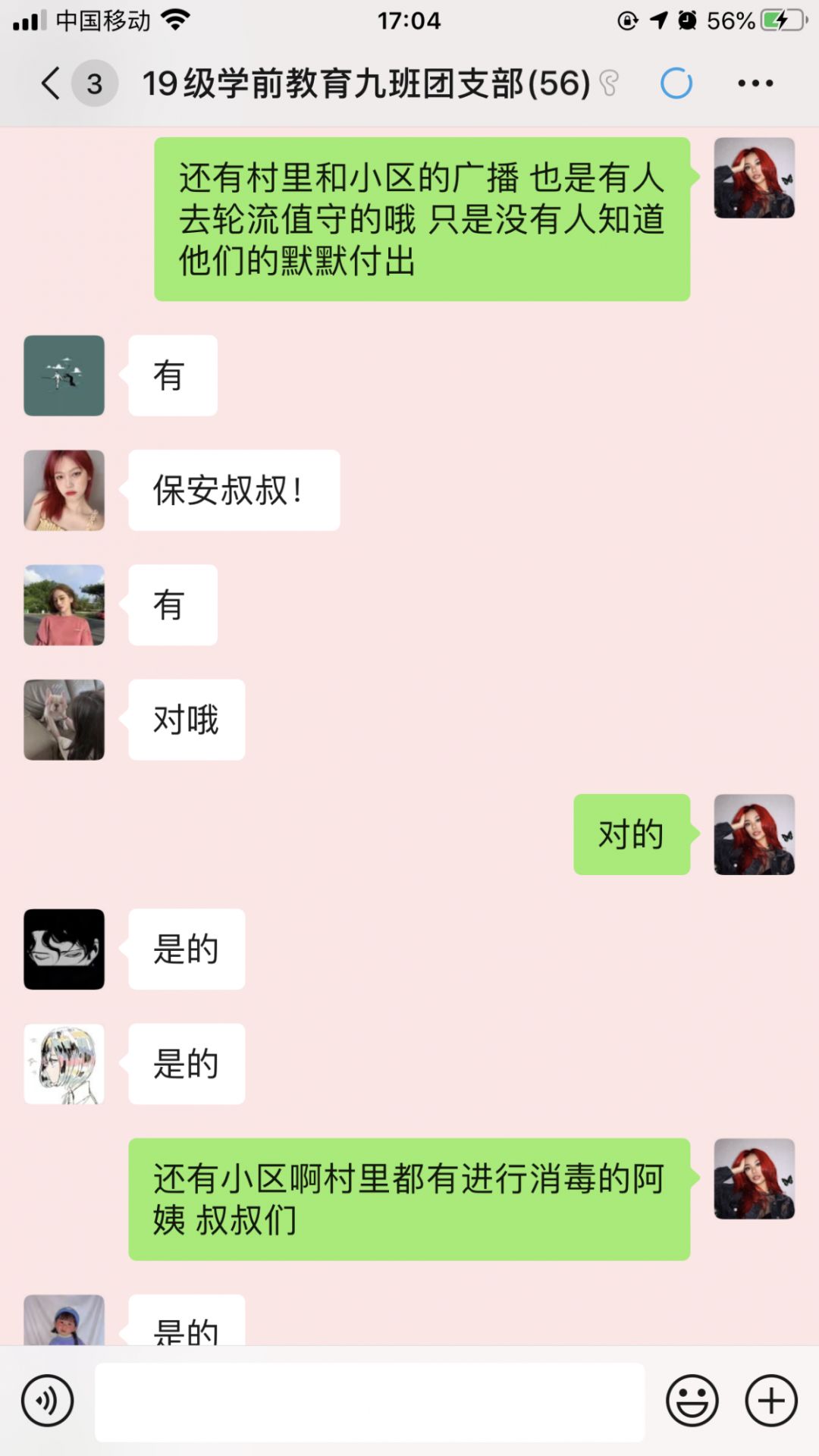Open own avatar next to 对的
This screenshot has width=819, height=1456.
coord(754,834)
